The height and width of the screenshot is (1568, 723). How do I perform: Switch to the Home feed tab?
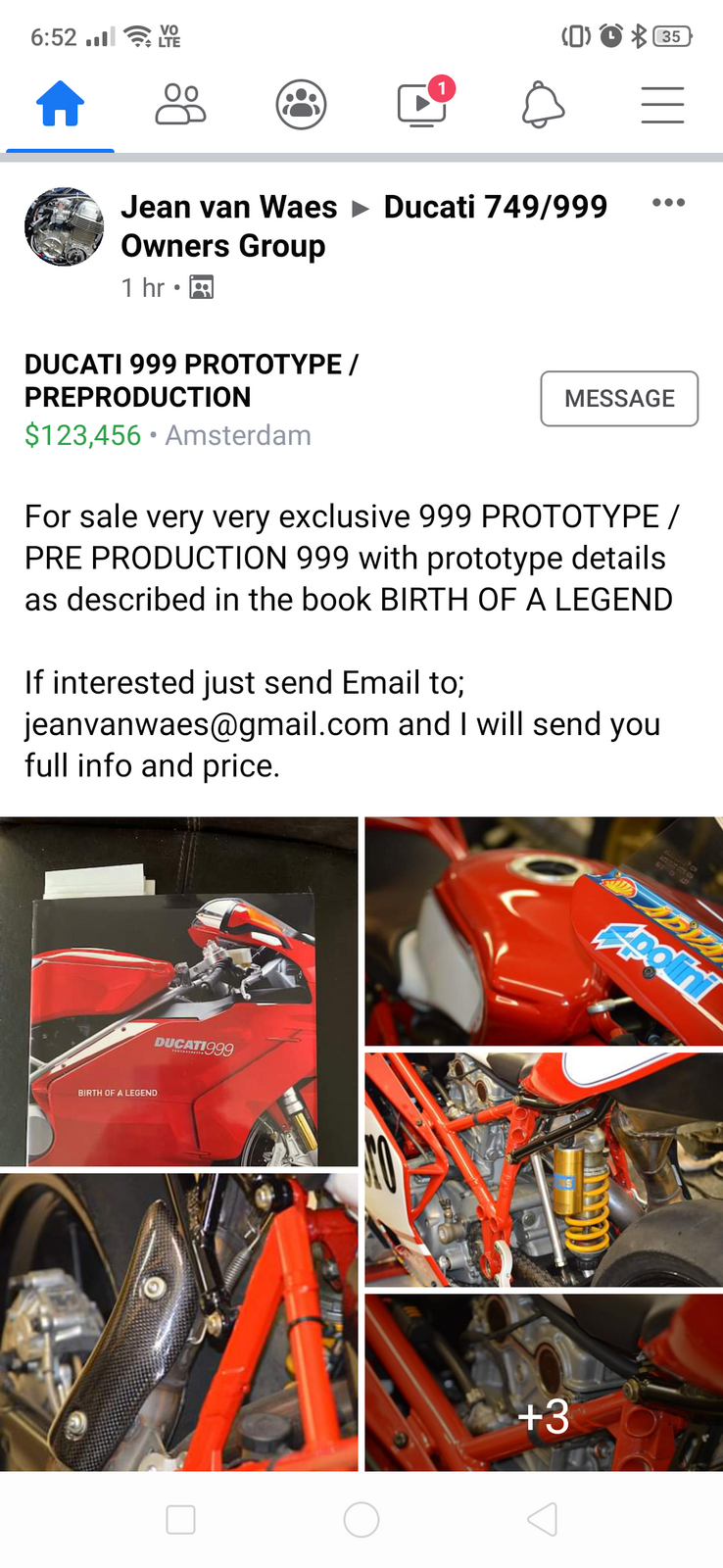coord(60,104)
